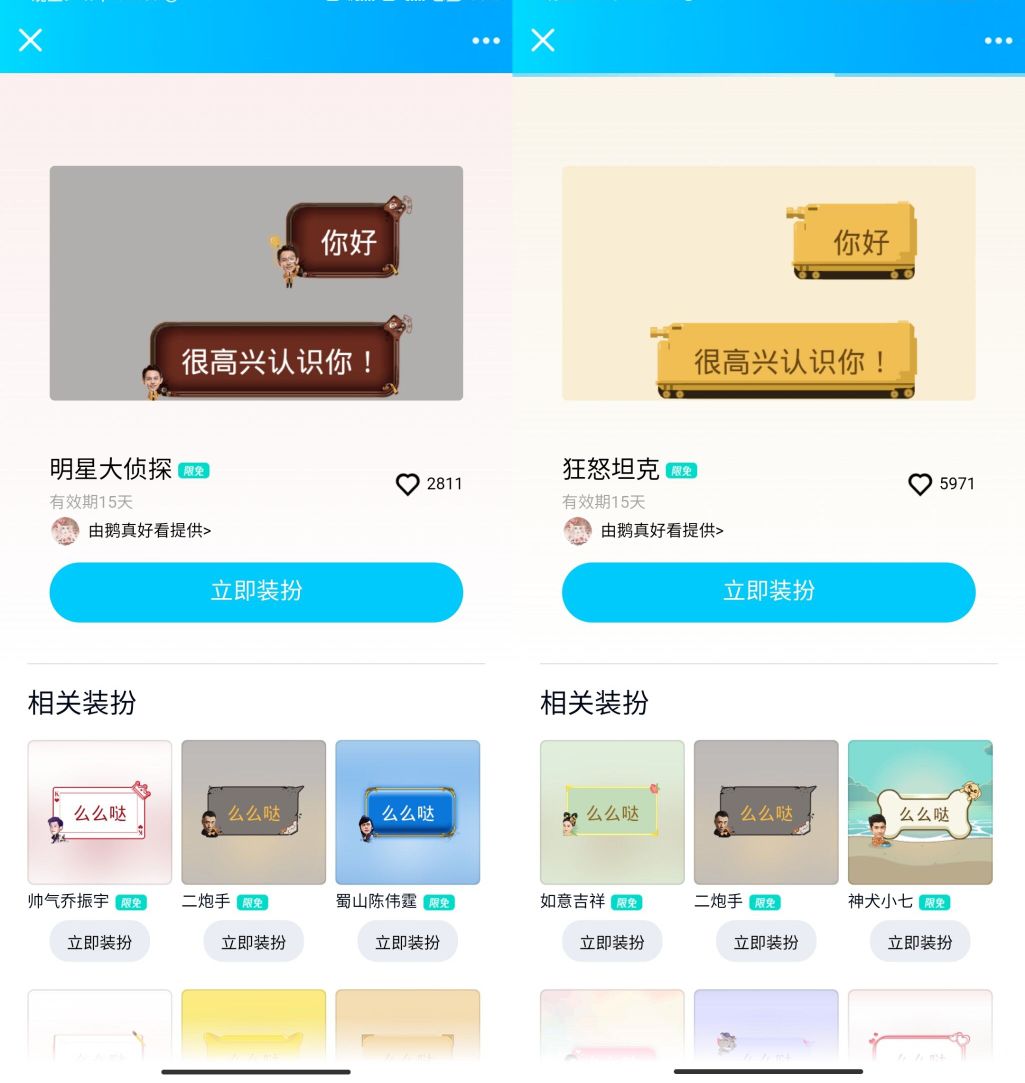Open the 蜀山陈伟霆 bubble thumbnail
The width and height of the screenshot is (1025, 1083).
[408, 812]
